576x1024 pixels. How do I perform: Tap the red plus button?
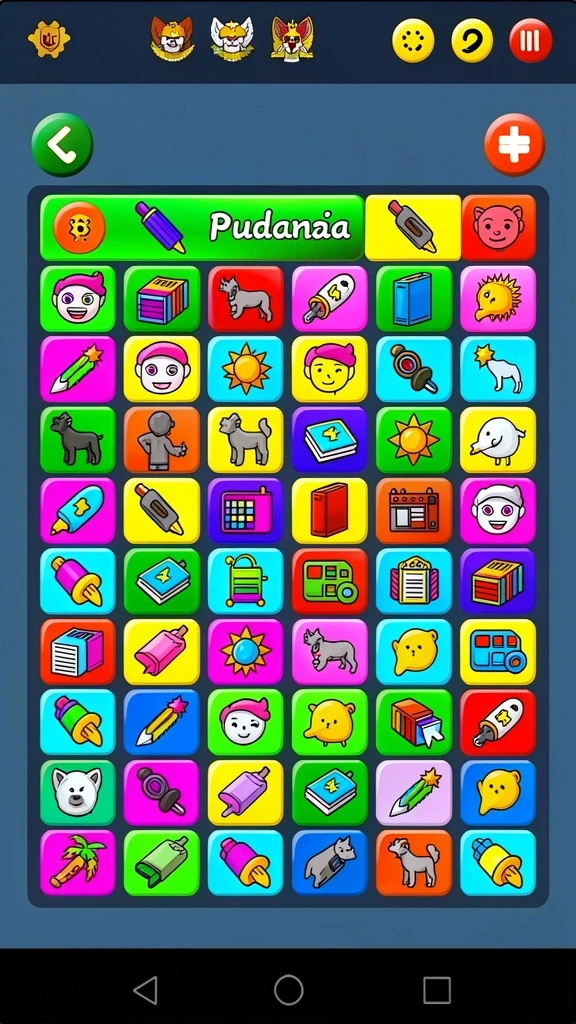(x=514, y=144)
